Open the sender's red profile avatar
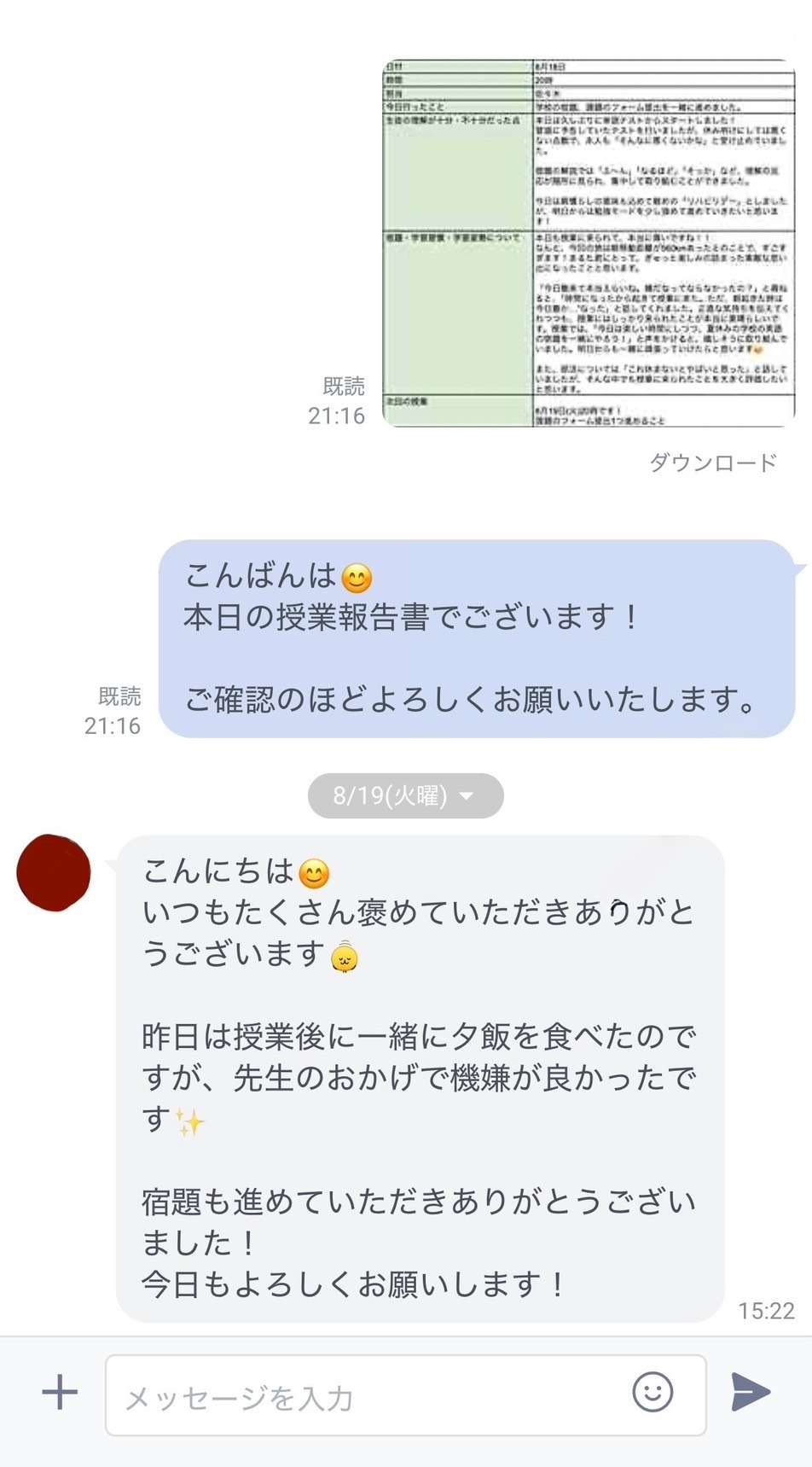The width and height of the screenshot is (812, 1467). tap(54, 872)
